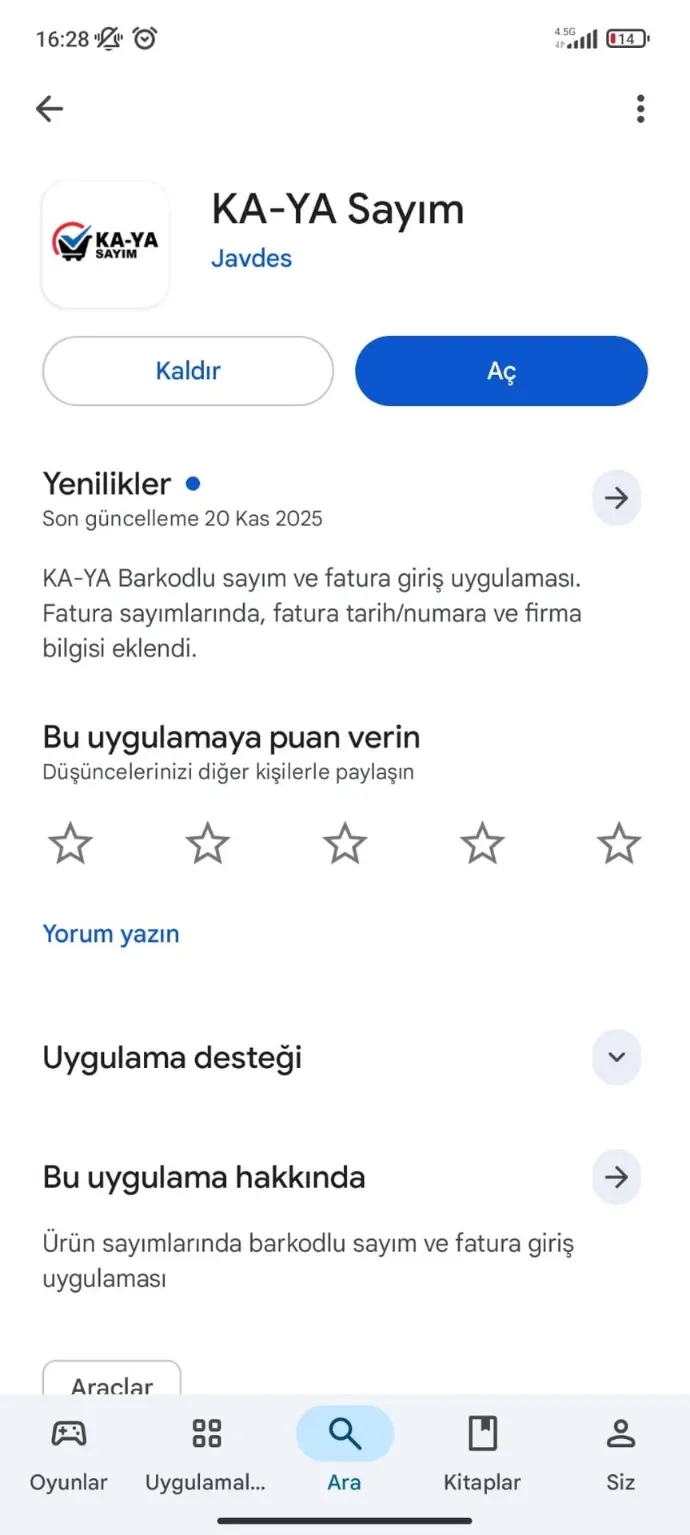Open the Javdes developer page

(x=251, y=258)
